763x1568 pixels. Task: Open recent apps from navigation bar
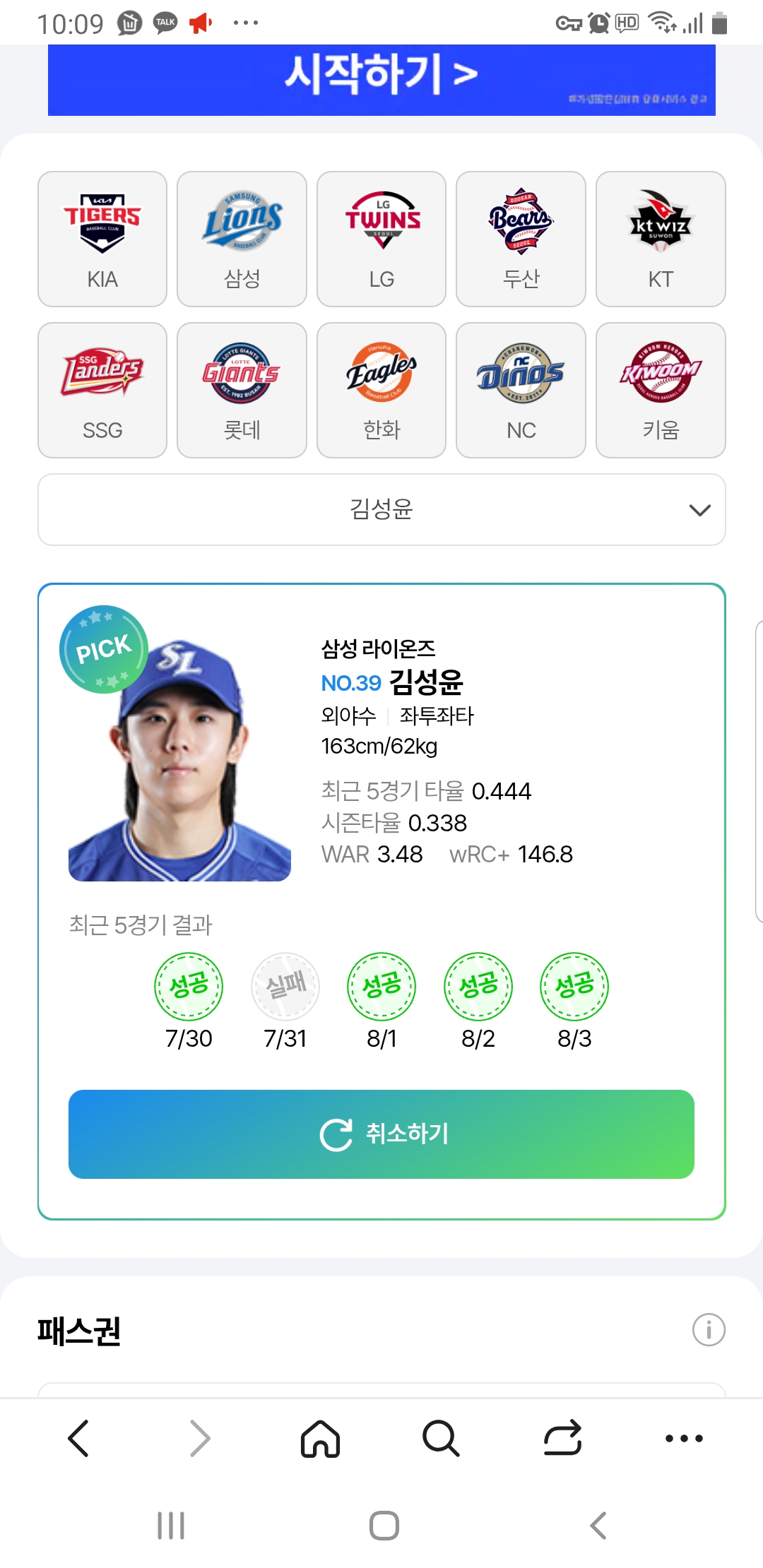[x=171, y=1526]
